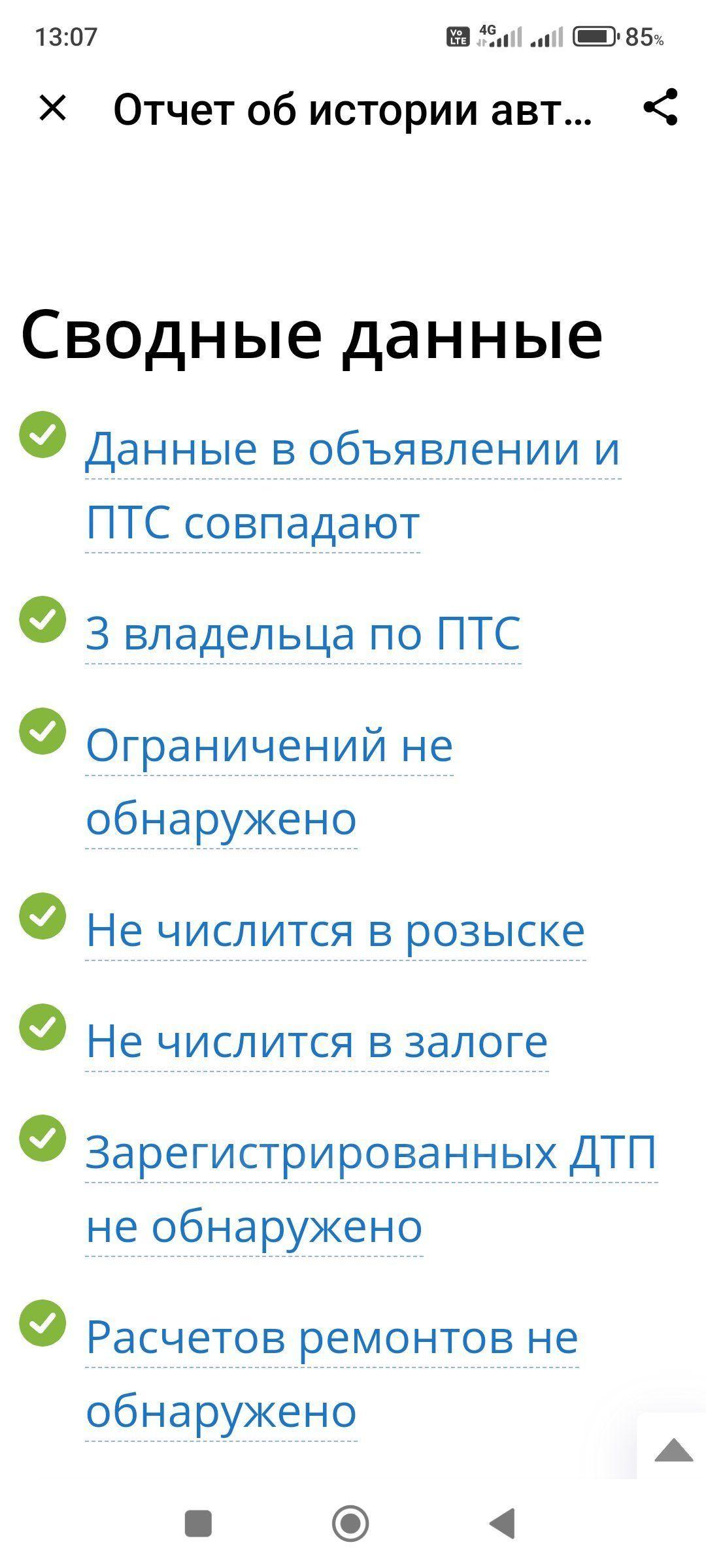This screenshot has width=706, height=1568.
Task: View 'Расчетов ремонтов не обнаружено' section
Action: (332, 1374)
